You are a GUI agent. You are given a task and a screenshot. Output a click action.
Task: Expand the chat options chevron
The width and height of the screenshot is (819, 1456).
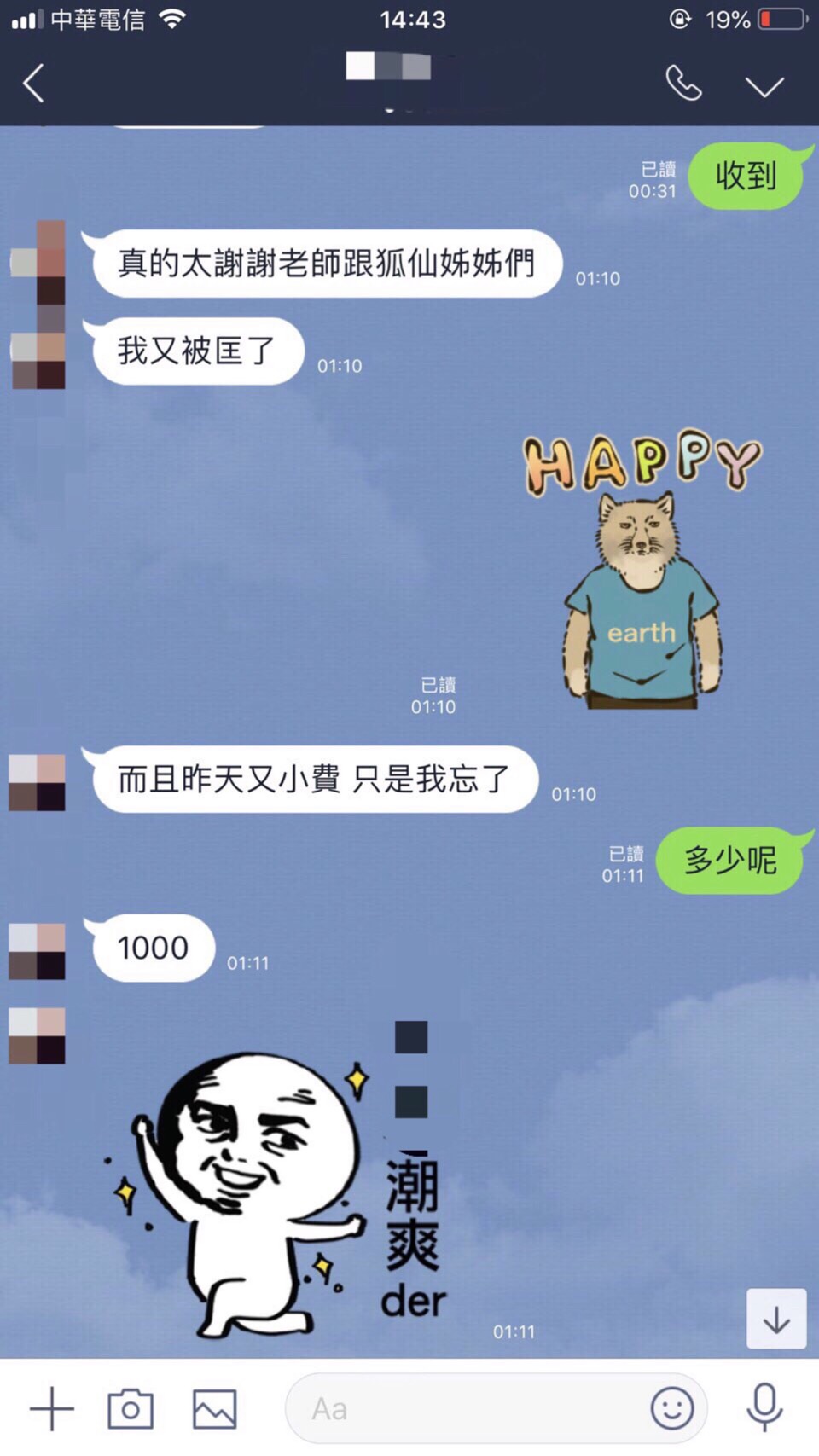pyautogui.click(x=764, y=86)
